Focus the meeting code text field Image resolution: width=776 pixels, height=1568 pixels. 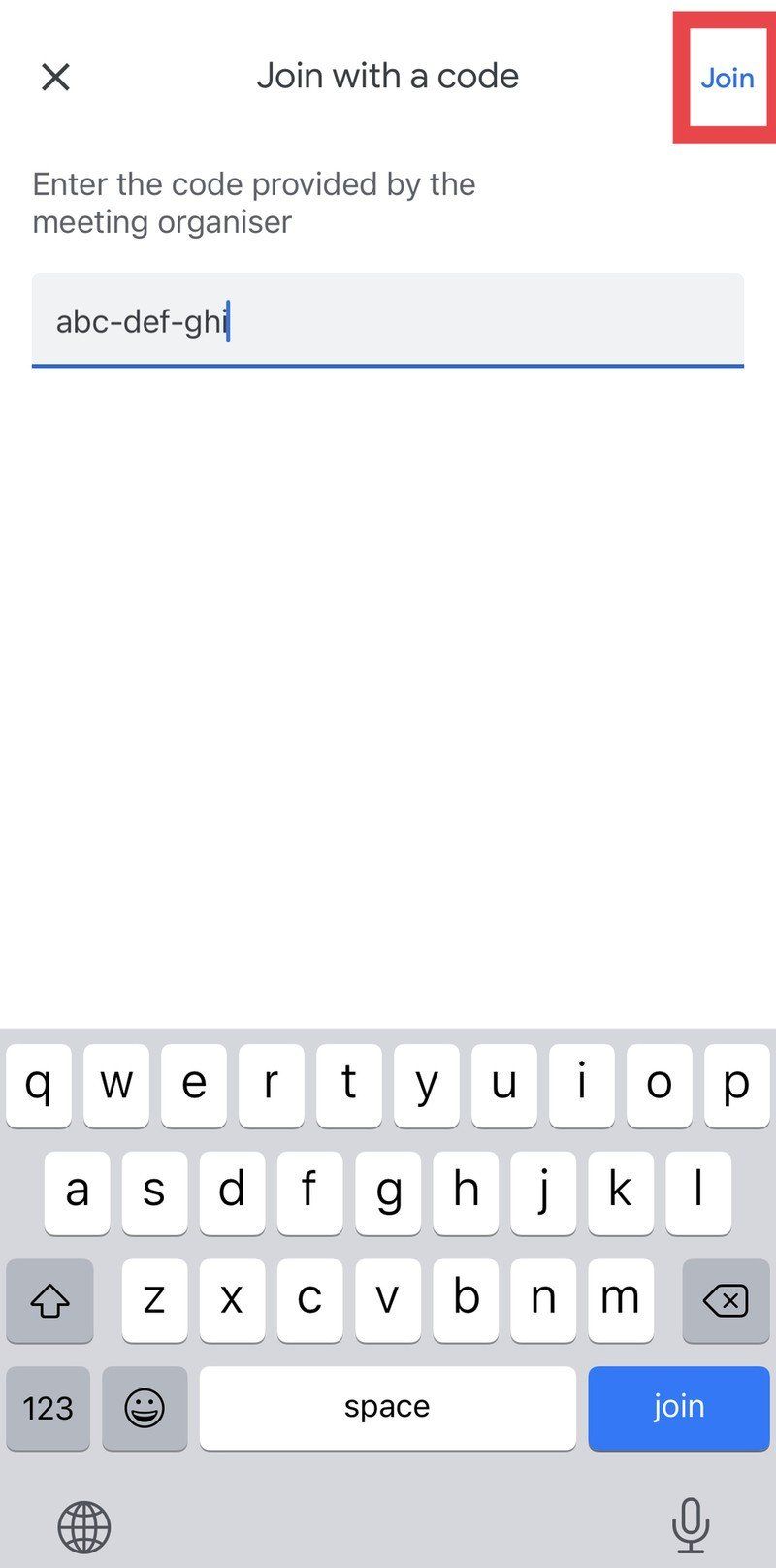click(x=388, y=320)
